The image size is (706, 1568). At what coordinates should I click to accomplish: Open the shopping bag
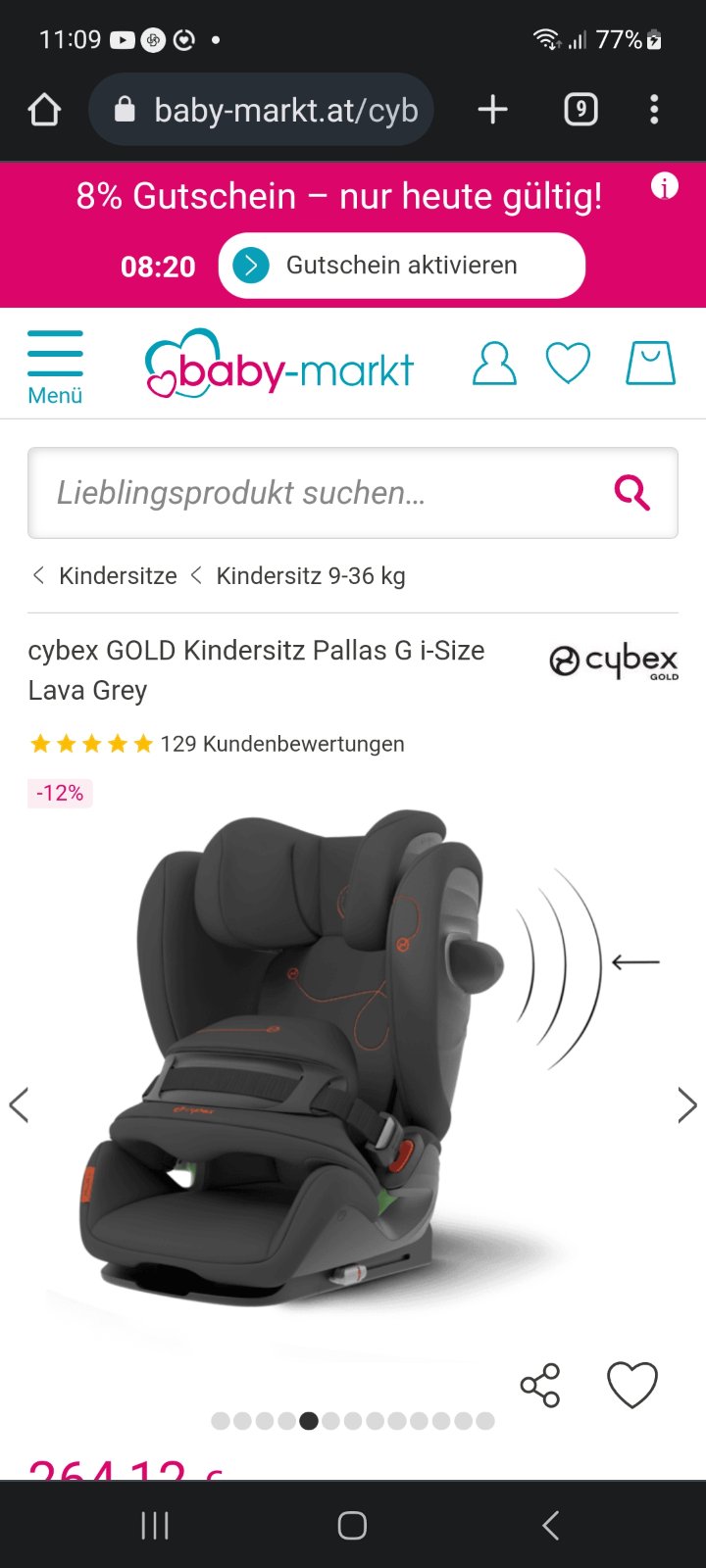[650, 364]
